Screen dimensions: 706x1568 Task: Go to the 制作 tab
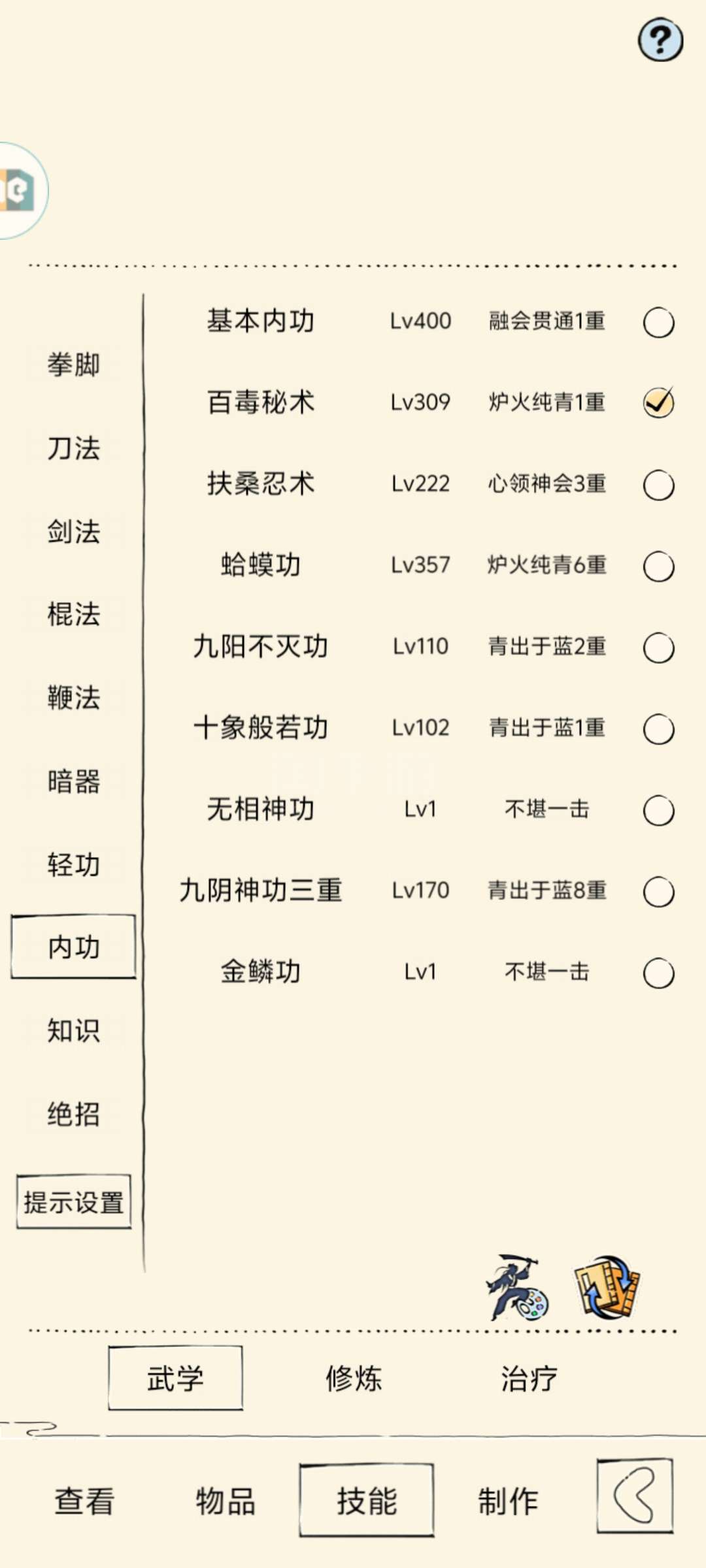[508, 1501]
